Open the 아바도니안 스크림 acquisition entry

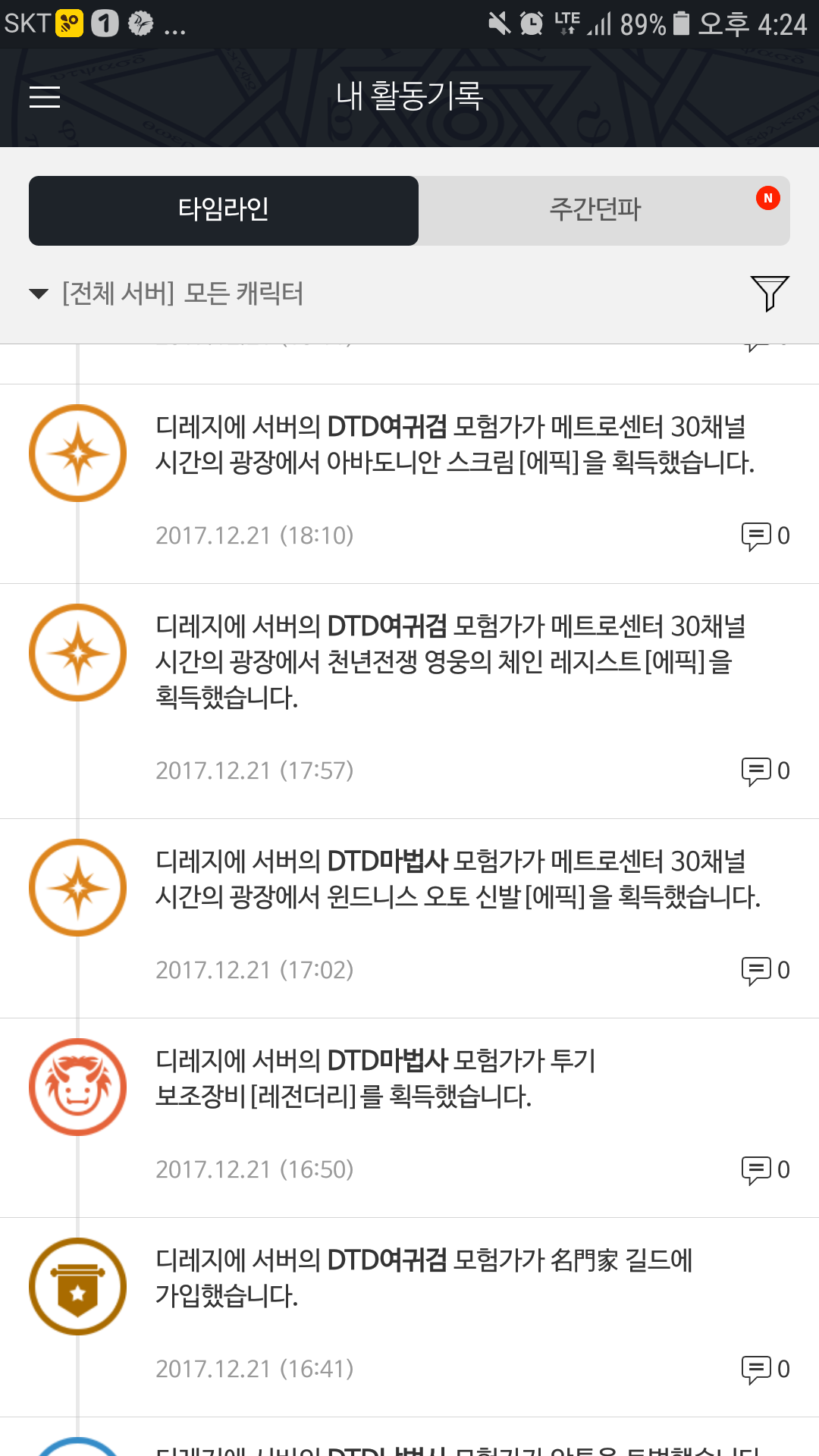(409, 484)
